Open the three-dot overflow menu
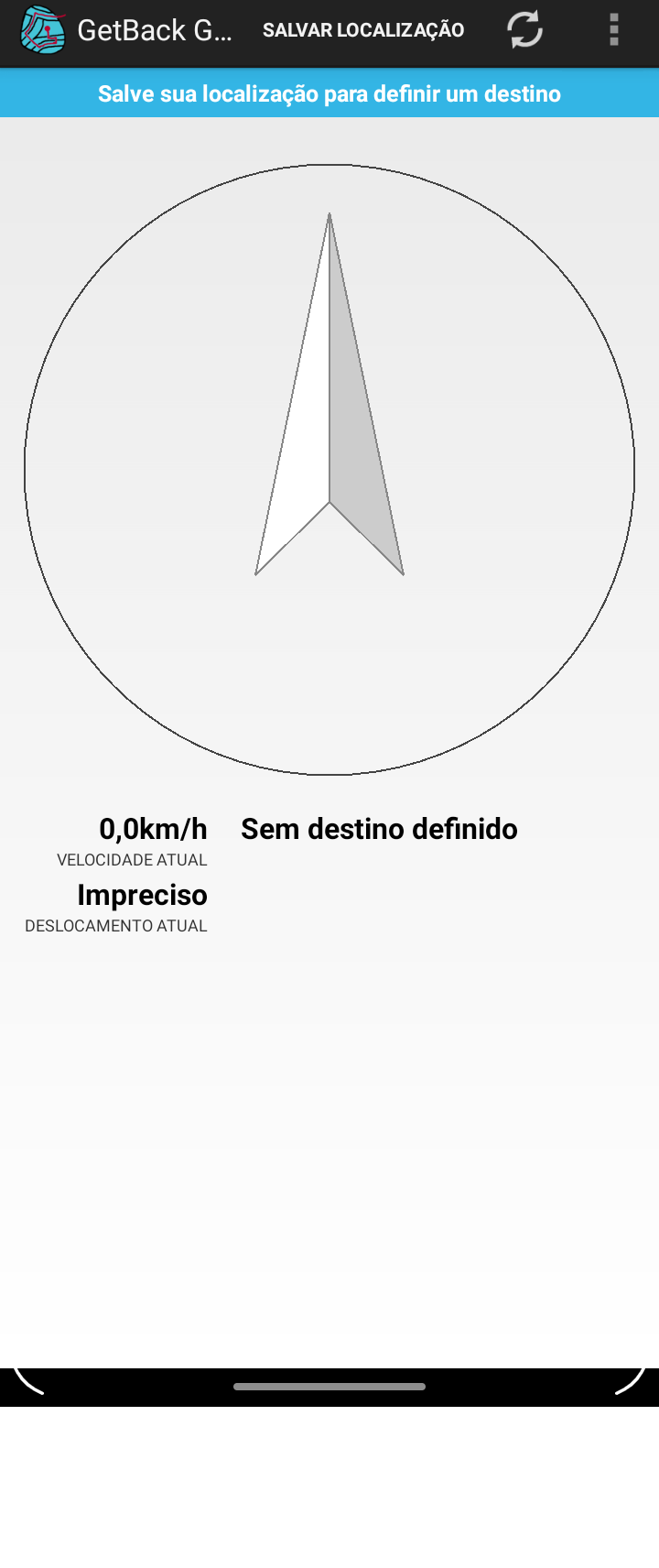The height and width of the screenshot is (1568, 659). (614, 30)
